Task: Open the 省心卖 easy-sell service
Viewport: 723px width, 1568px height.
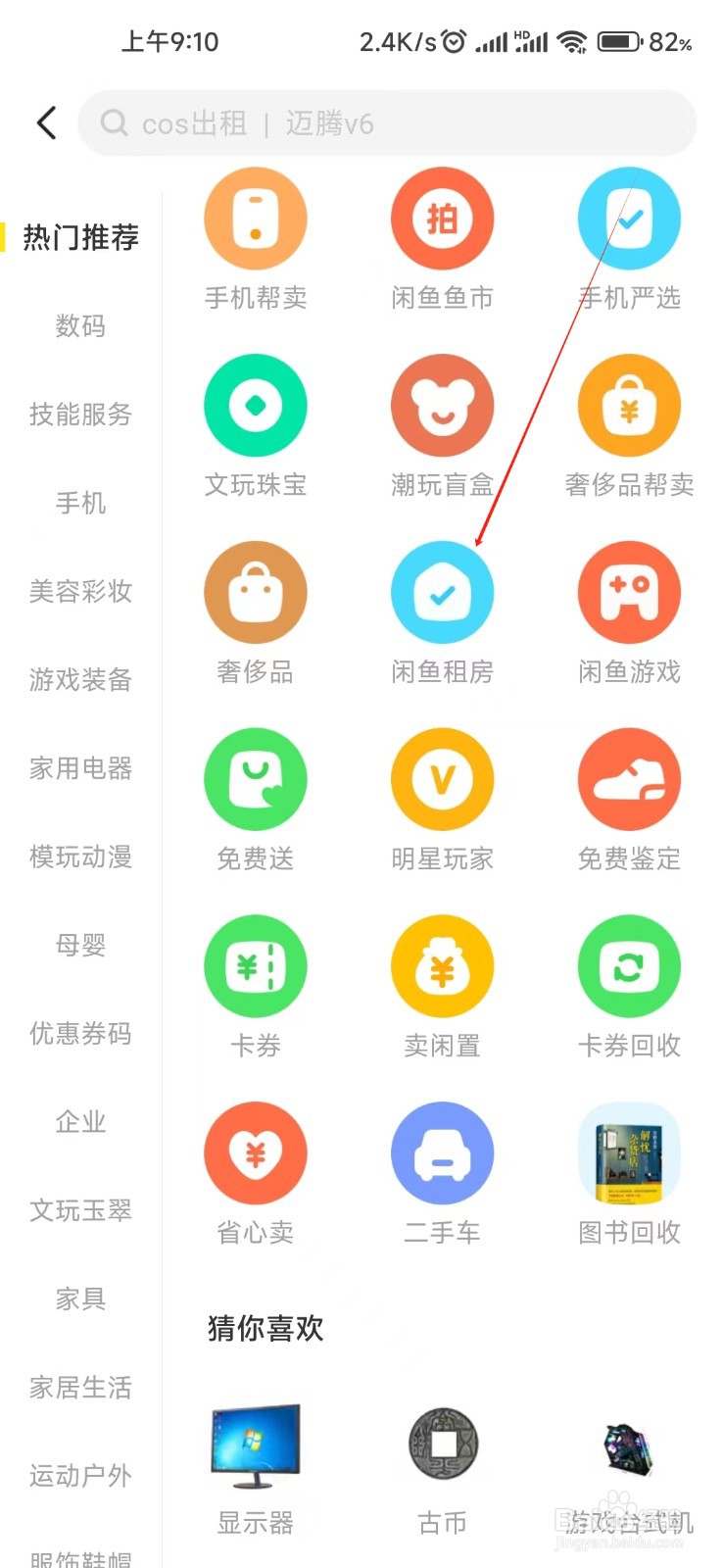Action: (255, 1152)
